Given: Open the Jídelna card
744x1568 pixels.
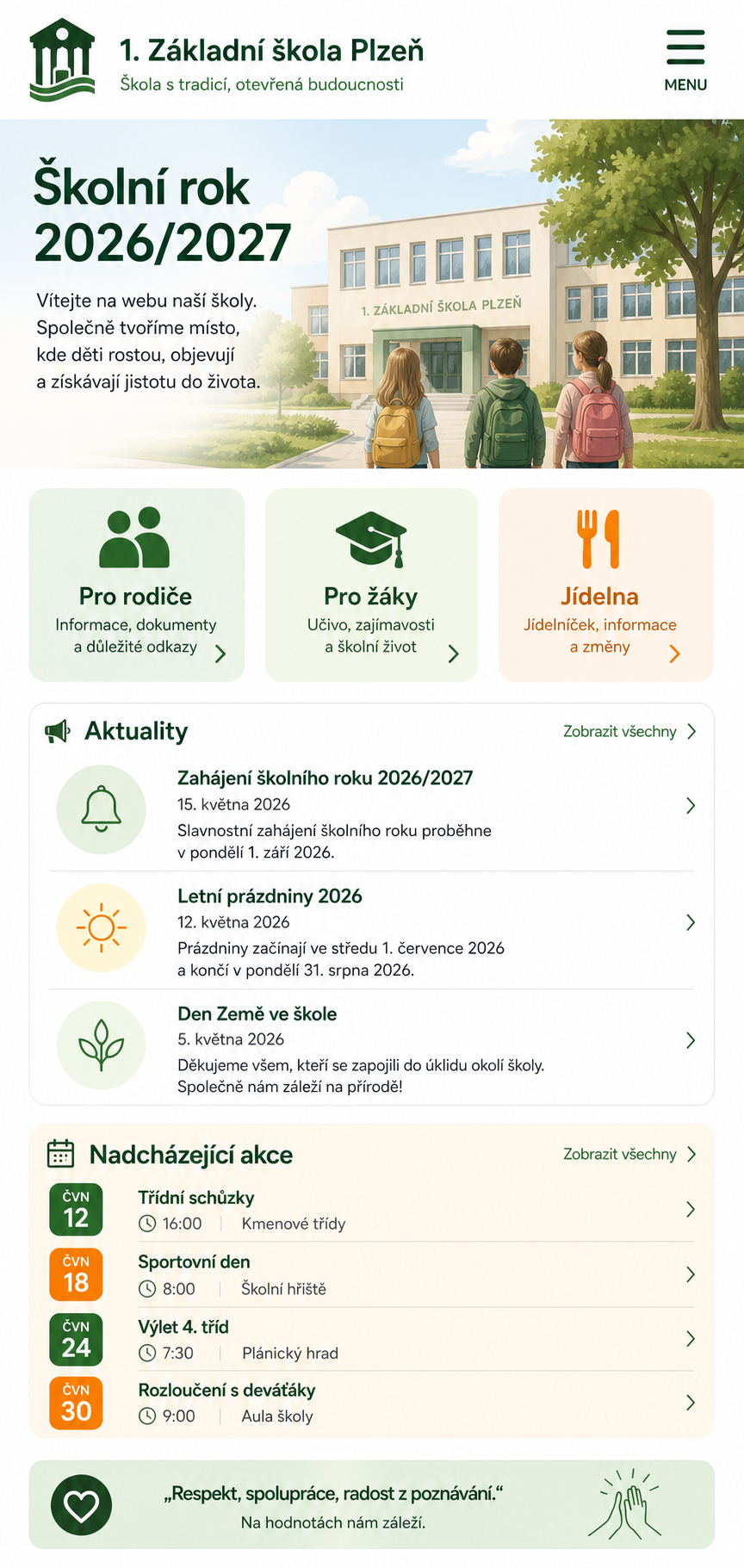Looking at the screenshot, I should click(606, 585).
